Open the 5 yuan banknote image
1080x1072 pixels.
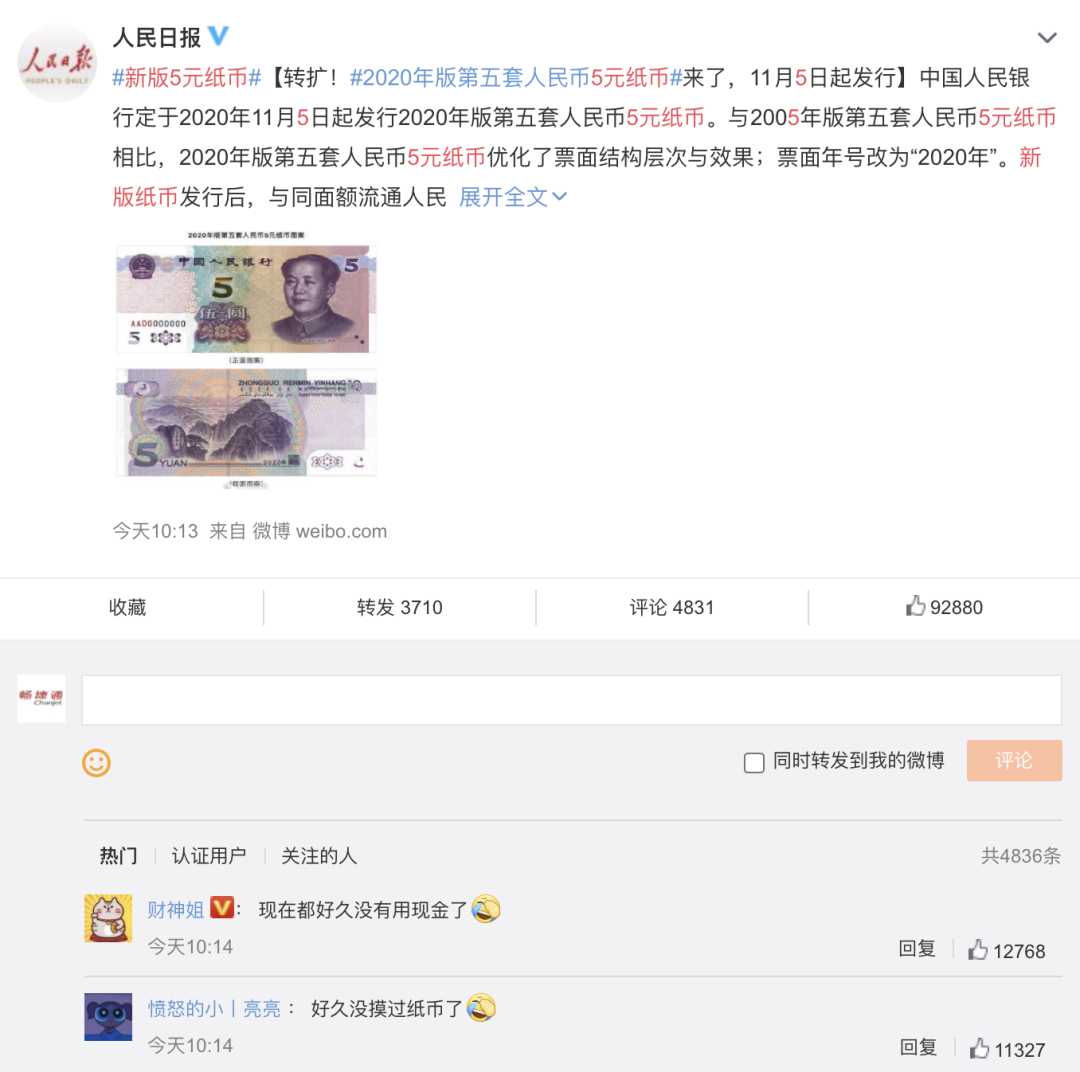(x=246, y=357)
